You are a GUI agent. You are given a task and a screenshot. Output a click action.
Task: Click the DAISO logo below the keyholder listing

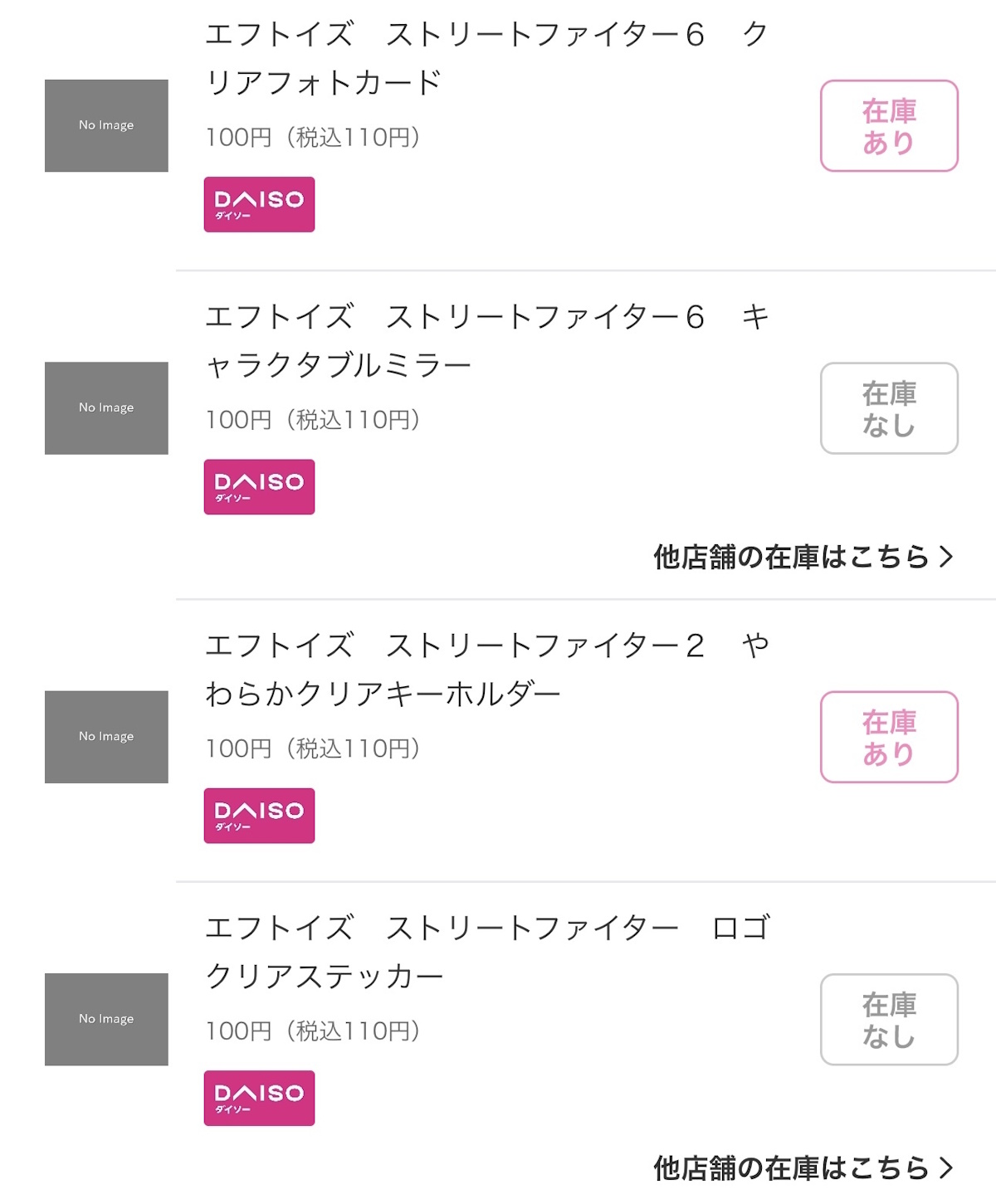(259, 815)
